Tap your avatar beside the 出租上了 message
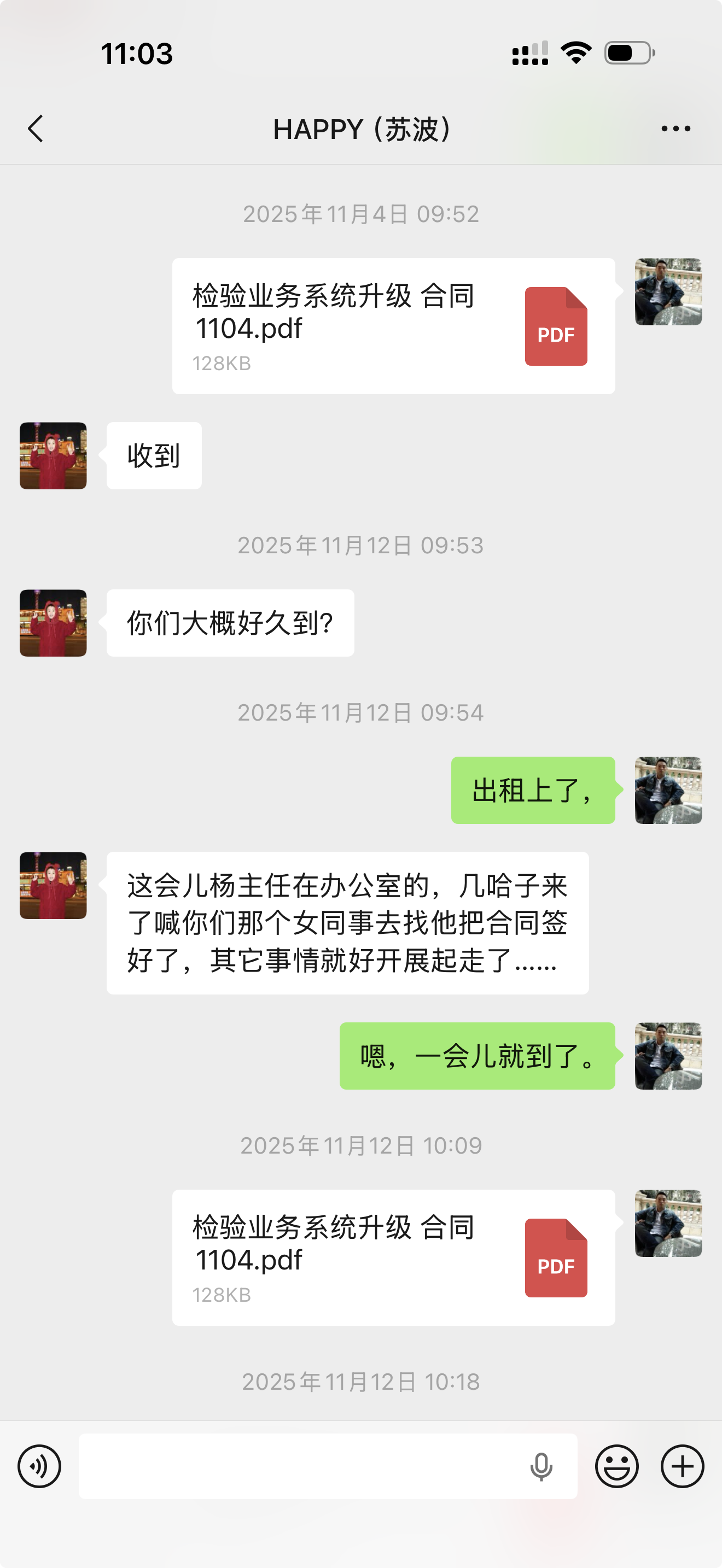The height and width of the screenshot is (1568, 722). (x=668, y=790)
